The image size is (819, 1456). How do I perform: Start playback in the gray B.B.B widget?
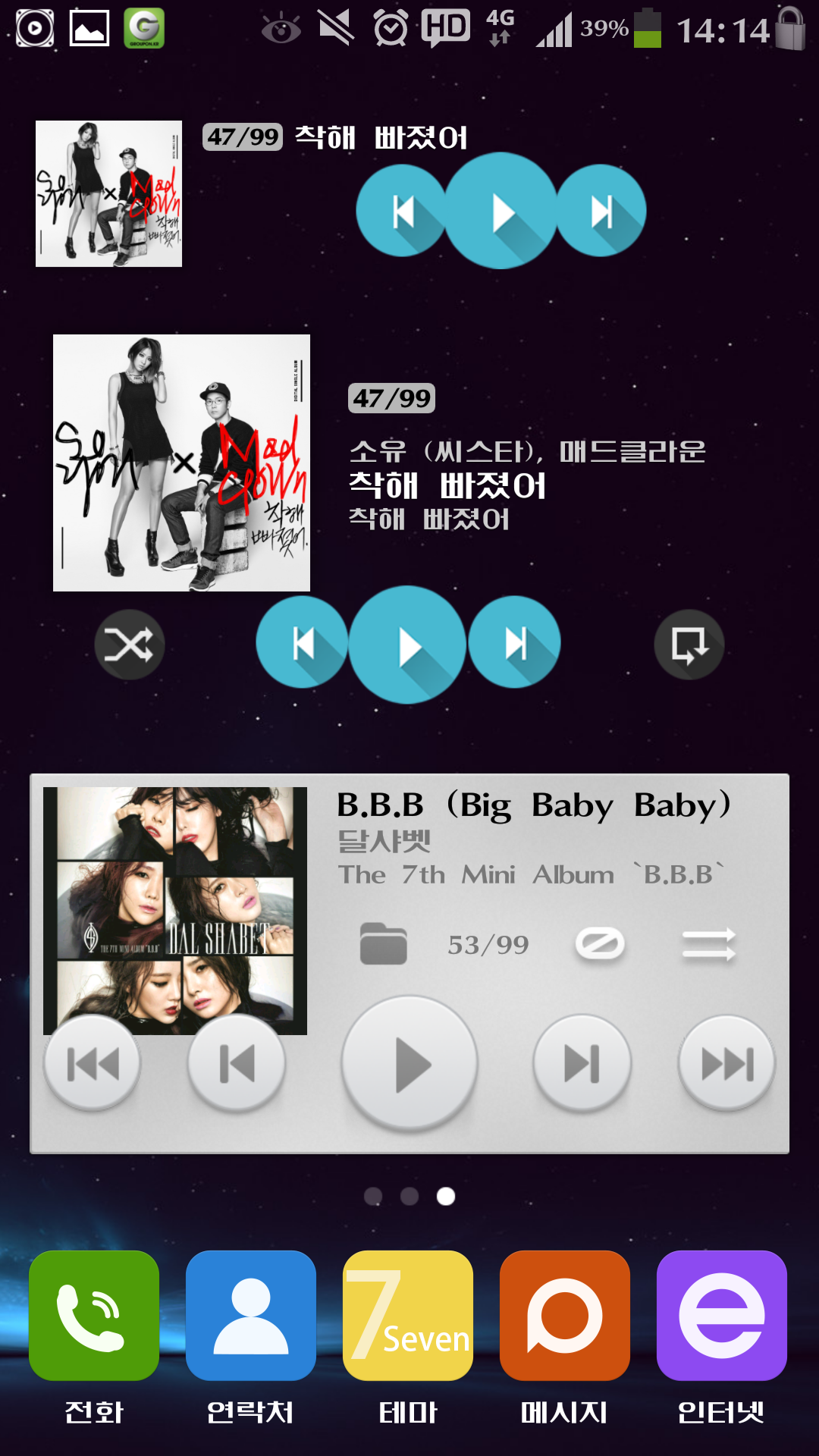(409, 1063)
